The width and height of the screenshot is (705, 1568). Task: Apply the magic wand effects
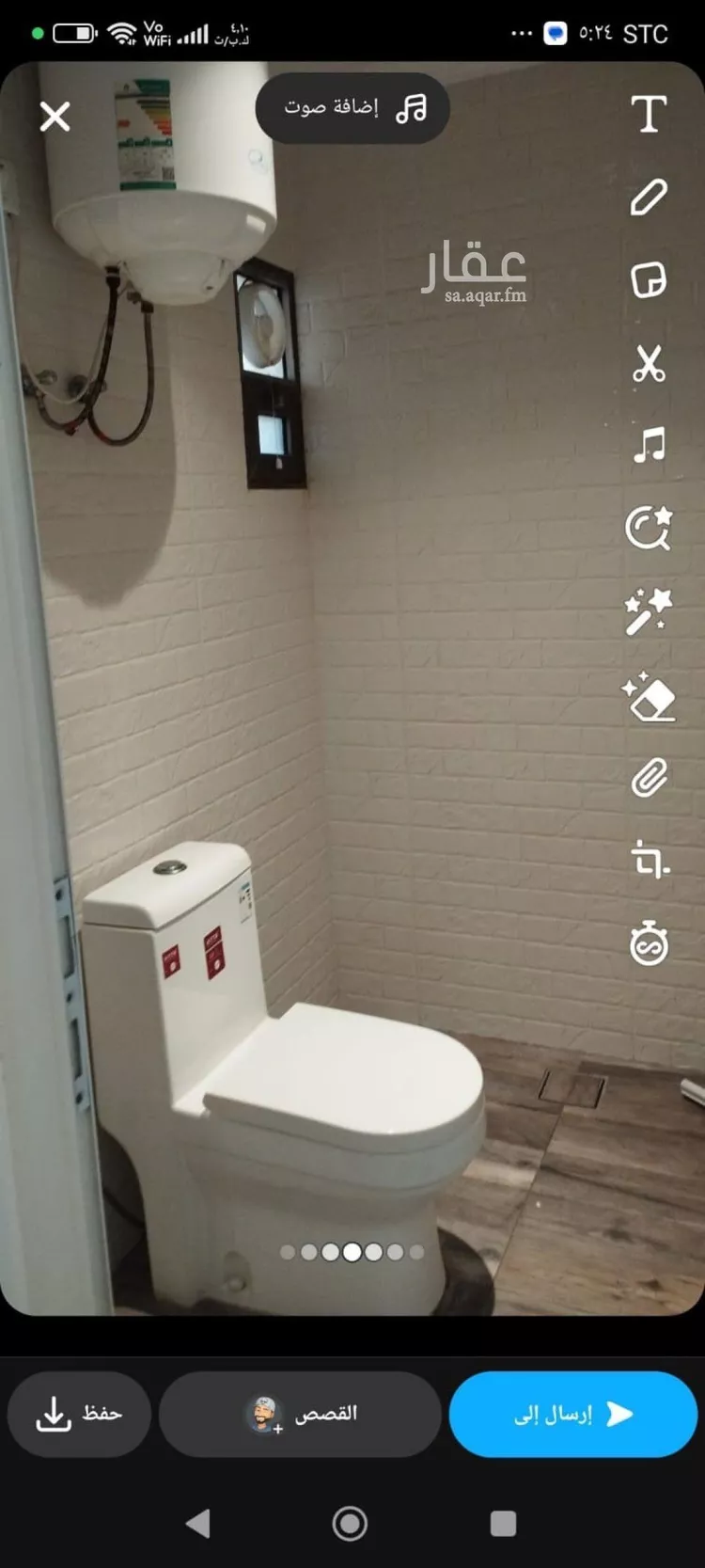point(649,611)
